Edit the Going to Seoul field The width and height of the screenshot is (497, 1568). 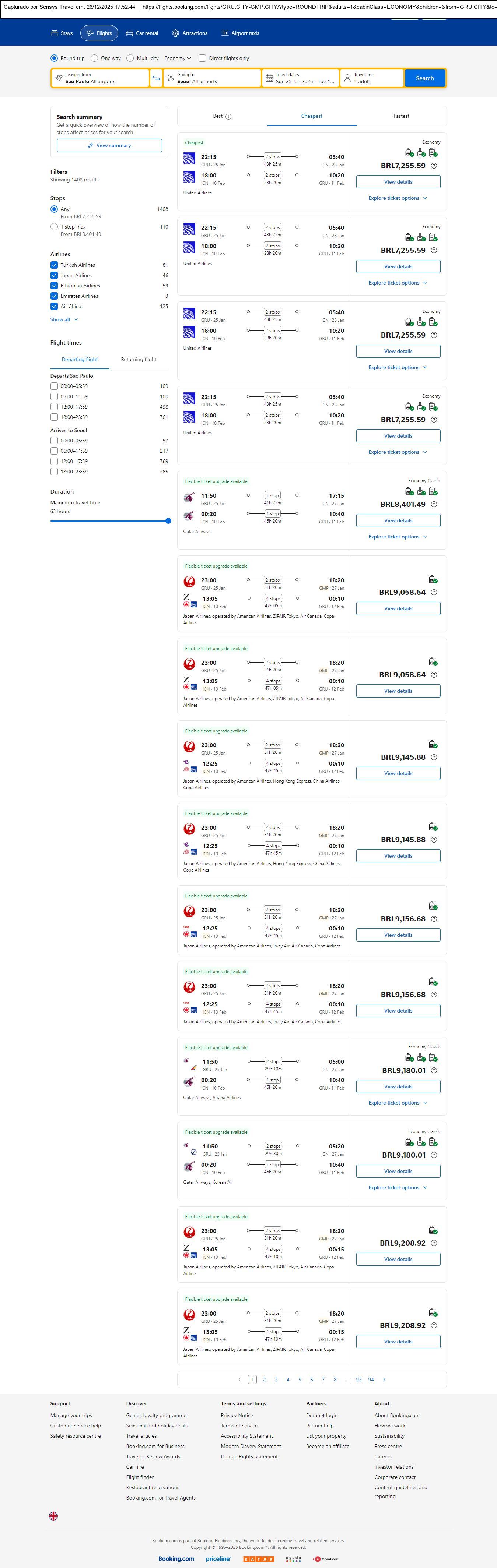tap(211, 78)
